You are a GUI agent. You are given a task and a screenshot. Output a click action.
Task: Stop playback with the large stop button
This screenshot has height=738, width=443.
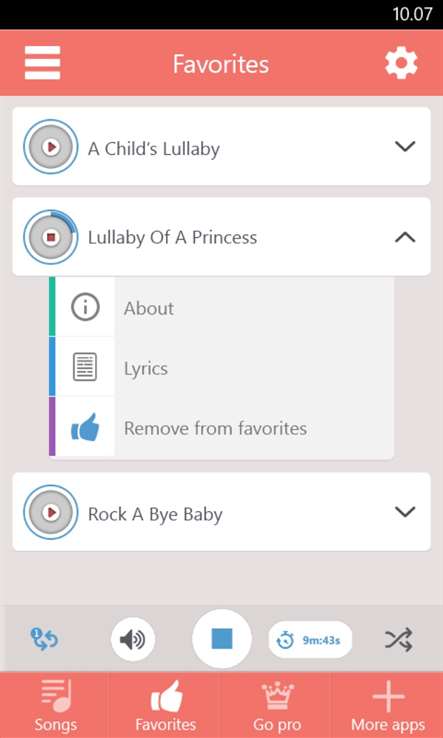(x=222, y=639)
